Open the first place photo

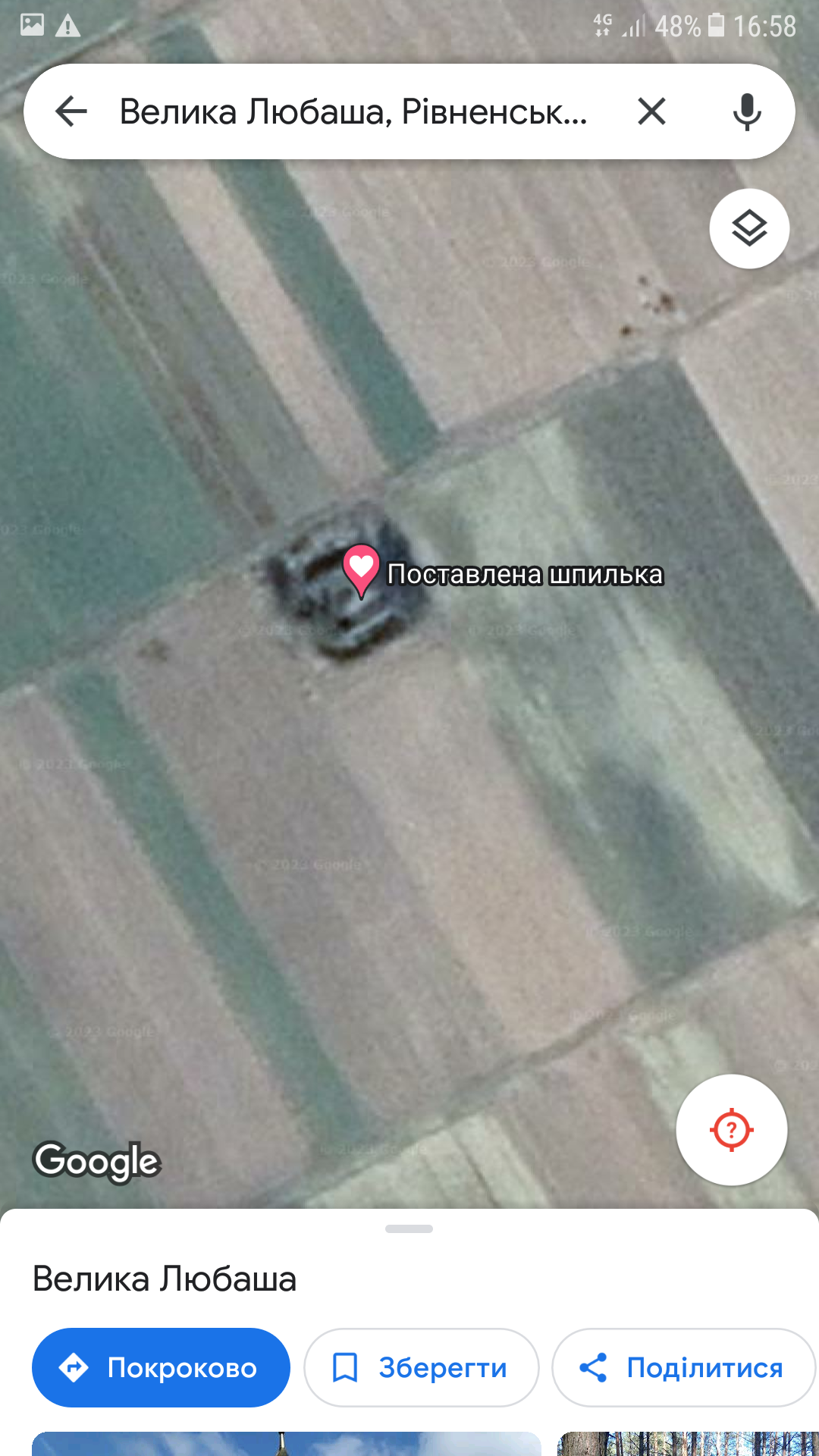click(287, 1443)
